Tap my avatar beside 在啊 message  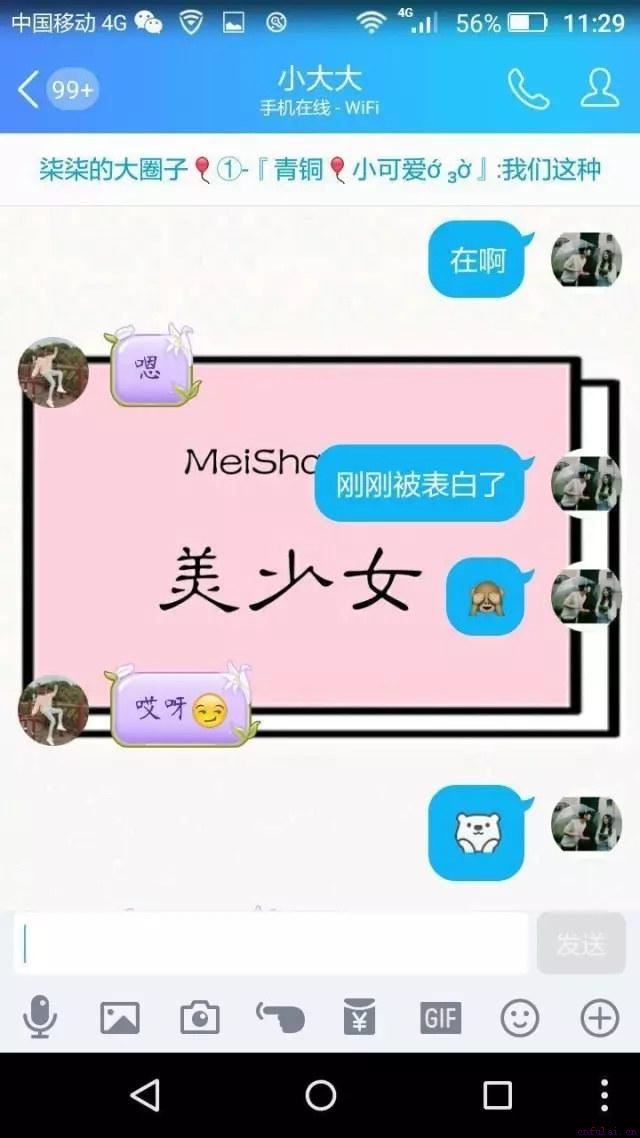(587, 259)
